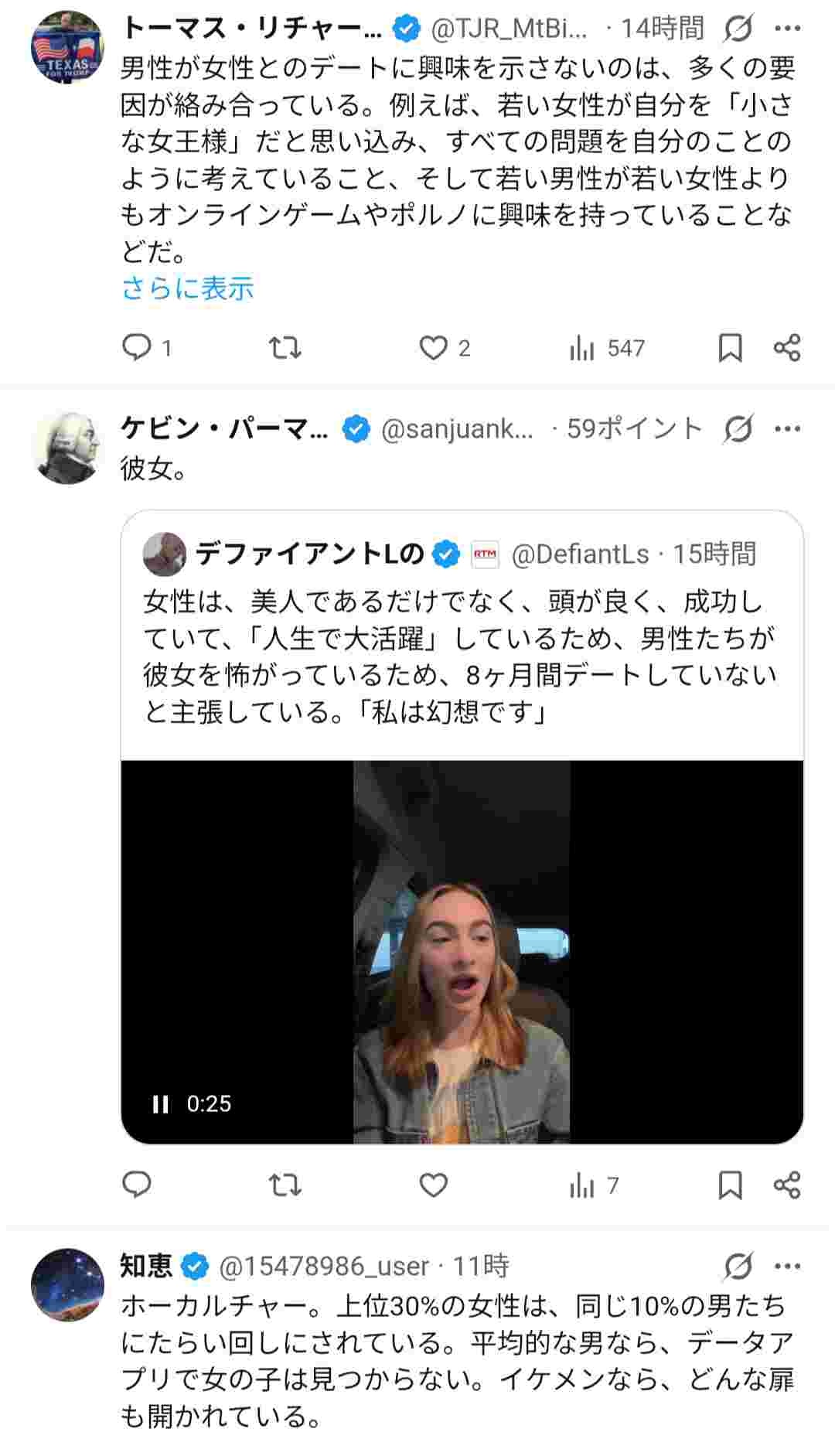Repost ケビン・パーマ's post
The height and width of the screenshot is (1456, 835).
click(x=285, y=1185)
